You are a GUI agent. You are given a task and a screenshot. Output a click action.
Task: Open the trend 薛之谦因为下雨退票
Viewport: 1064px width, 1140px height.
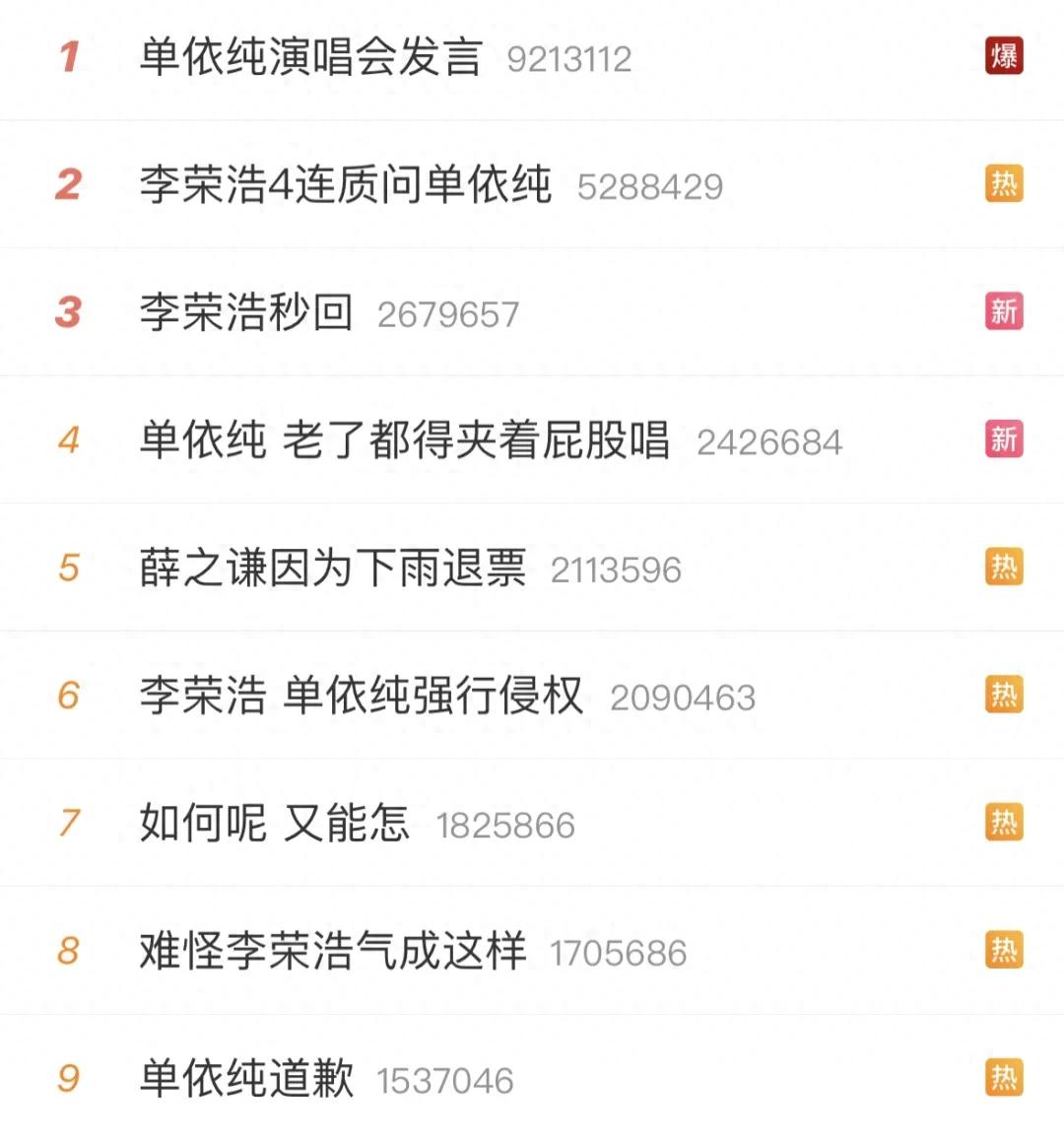pyautogui.click(x=332, y=569)
